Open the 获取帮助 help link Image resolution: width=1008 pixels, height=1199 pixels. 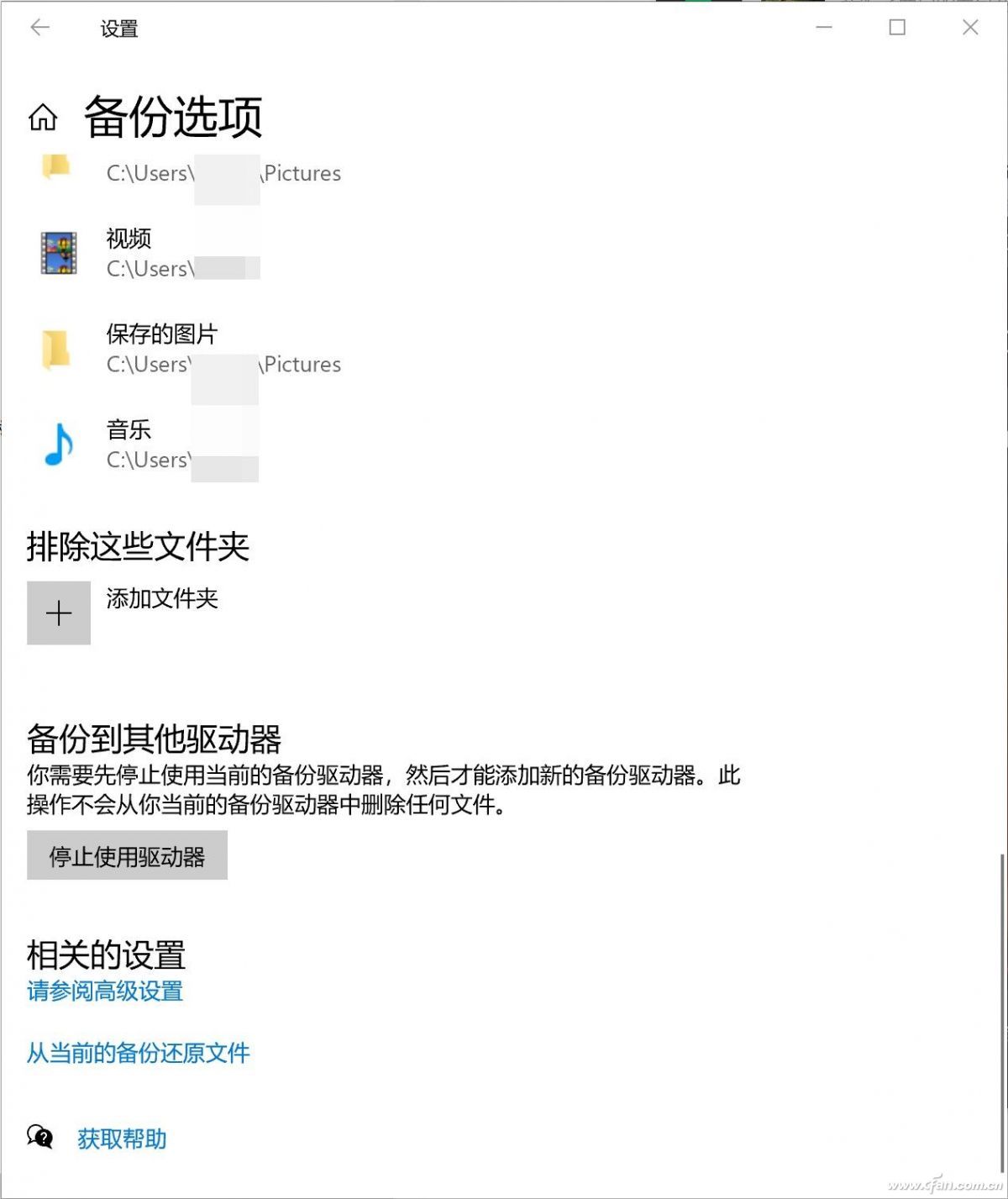(121, 1138)
